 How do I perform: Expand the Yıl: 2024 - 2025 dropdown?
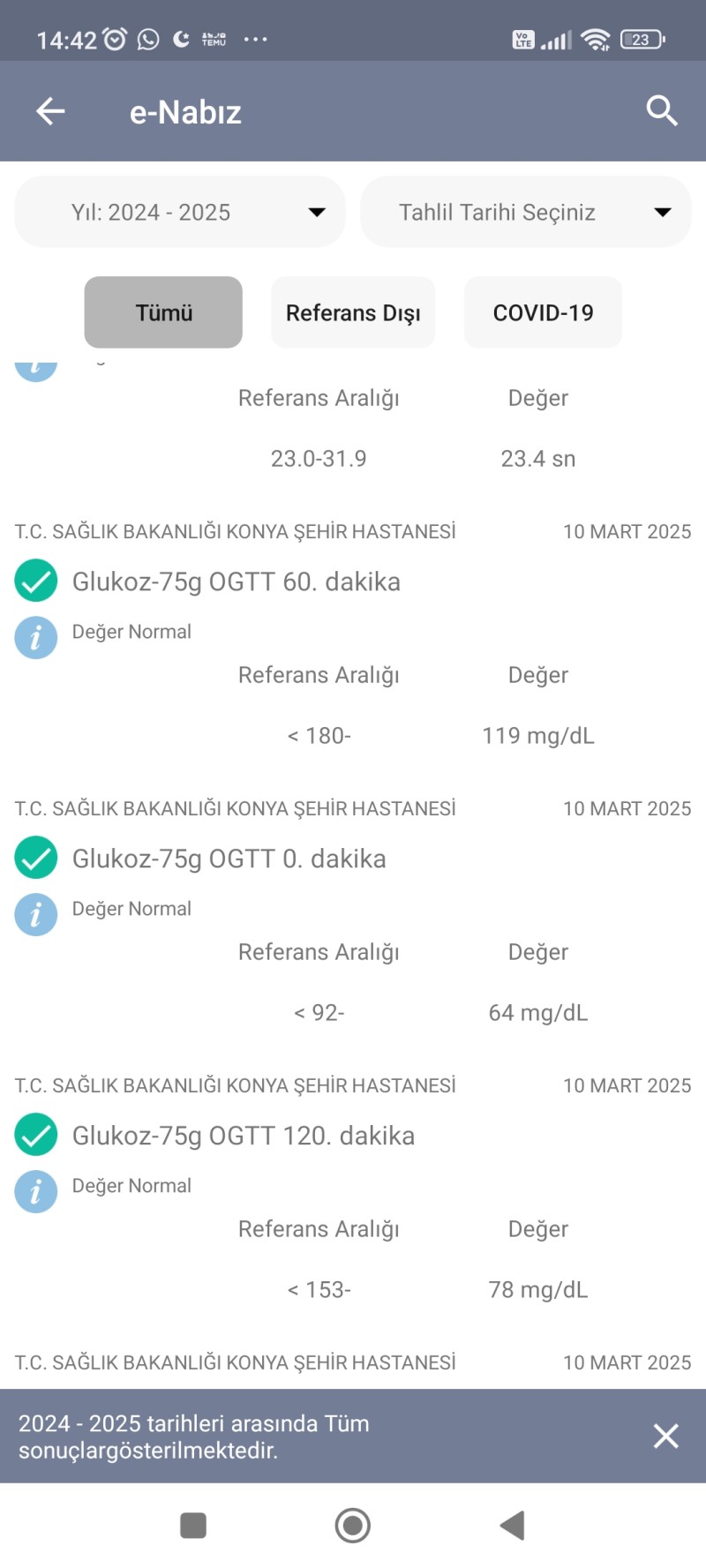(x=180, y=212)
